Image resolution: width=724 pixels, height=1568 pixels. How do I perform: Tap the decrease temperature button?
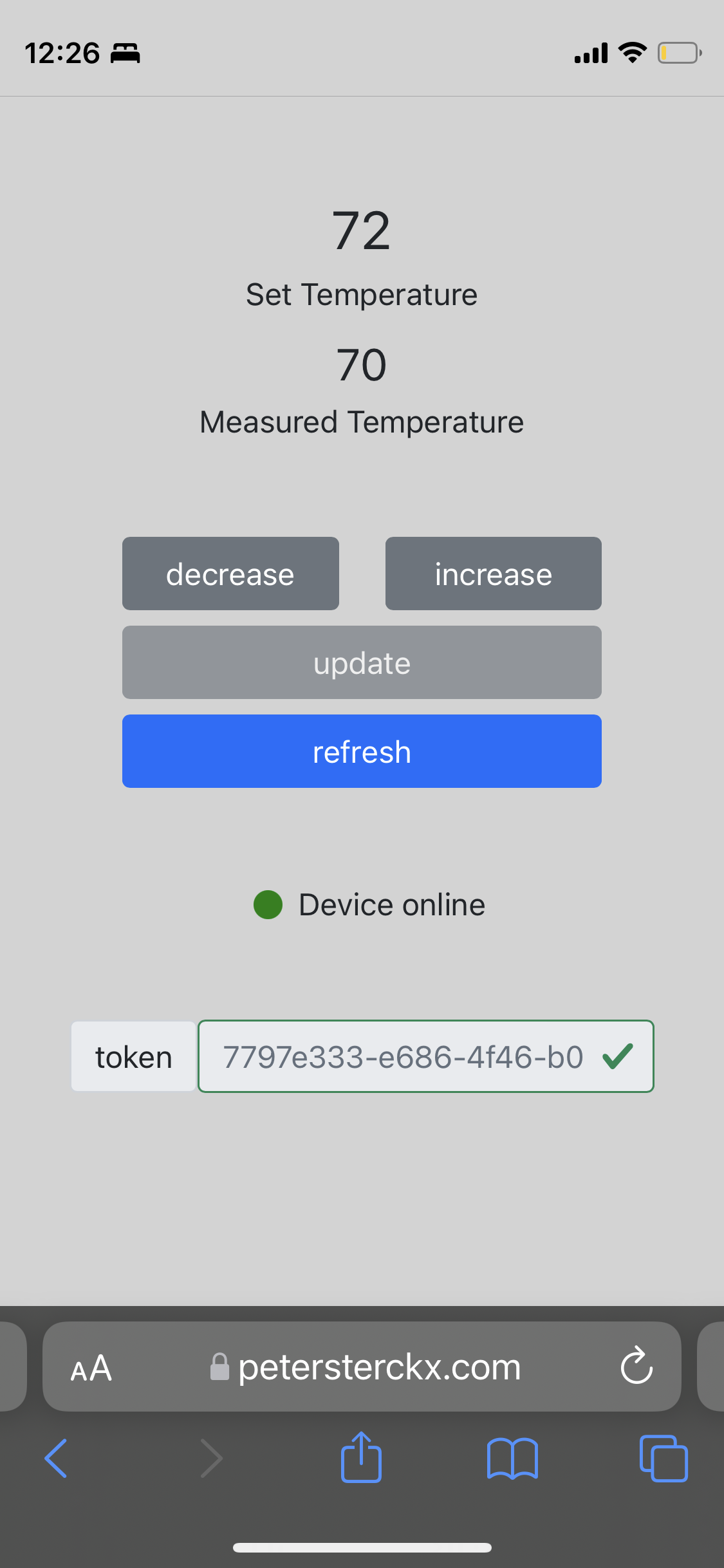click(x=230, y=574)
